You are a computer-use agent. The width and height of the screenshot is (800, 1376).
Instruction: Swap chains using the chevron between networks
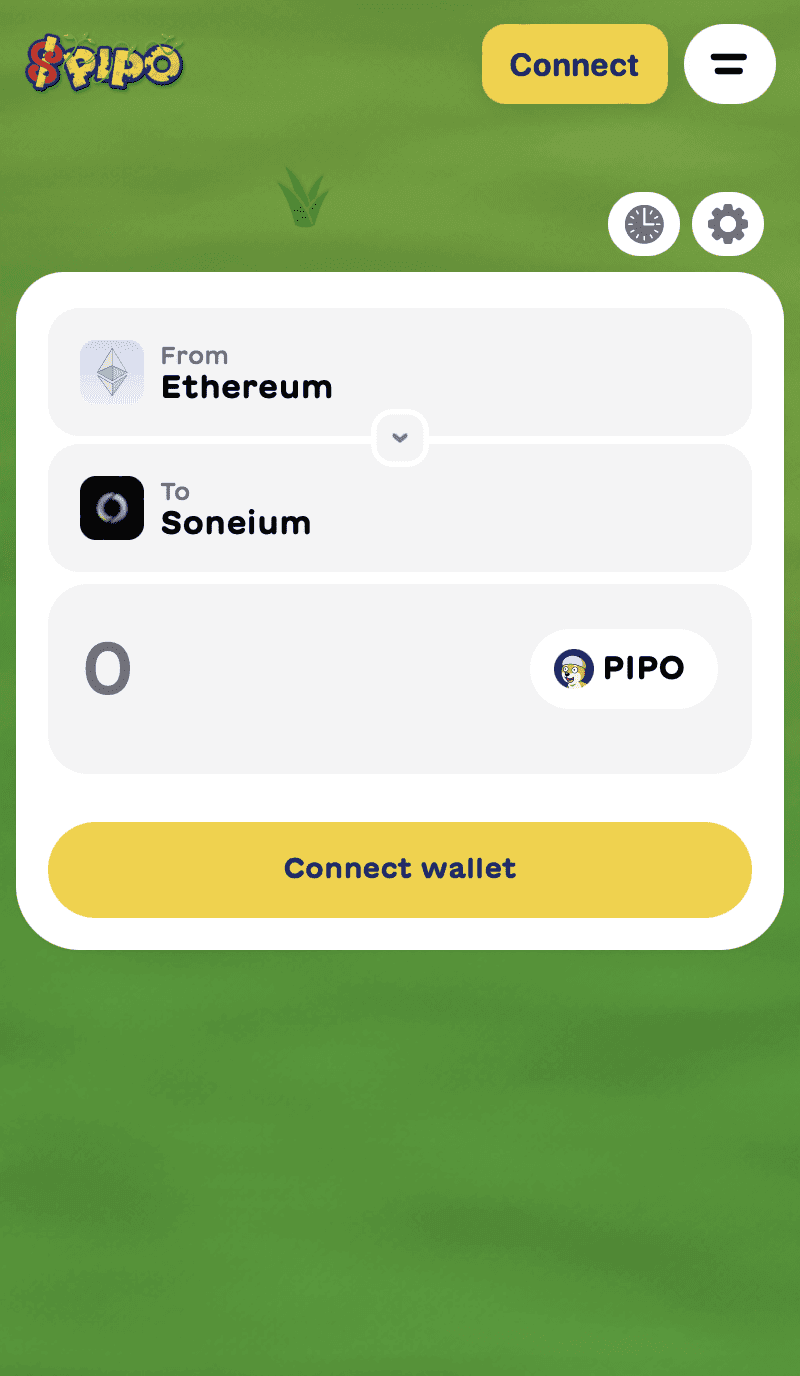(x=400, y=438)
